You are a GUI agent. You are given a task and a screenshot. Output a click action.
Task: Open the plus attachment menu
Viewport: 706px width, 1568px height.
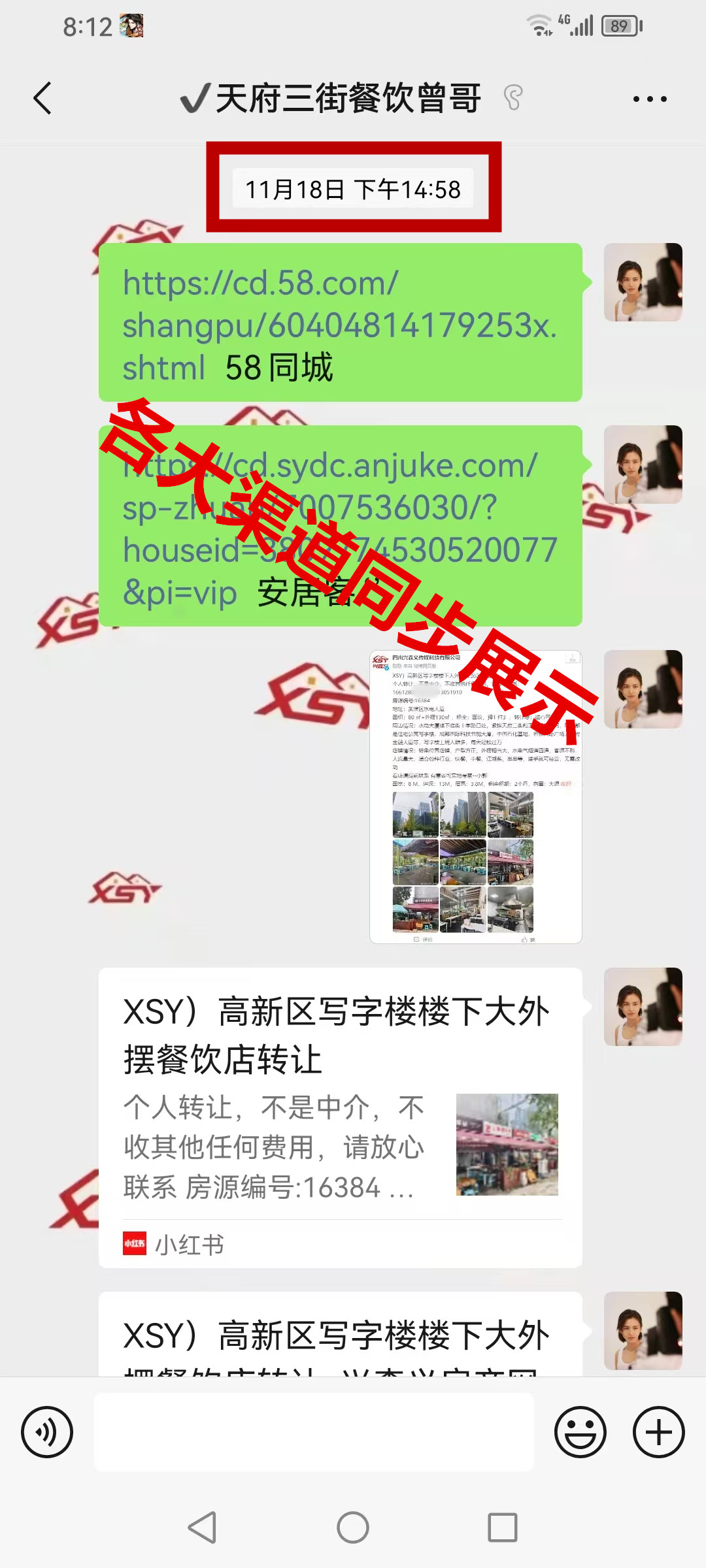[658, 1432]
